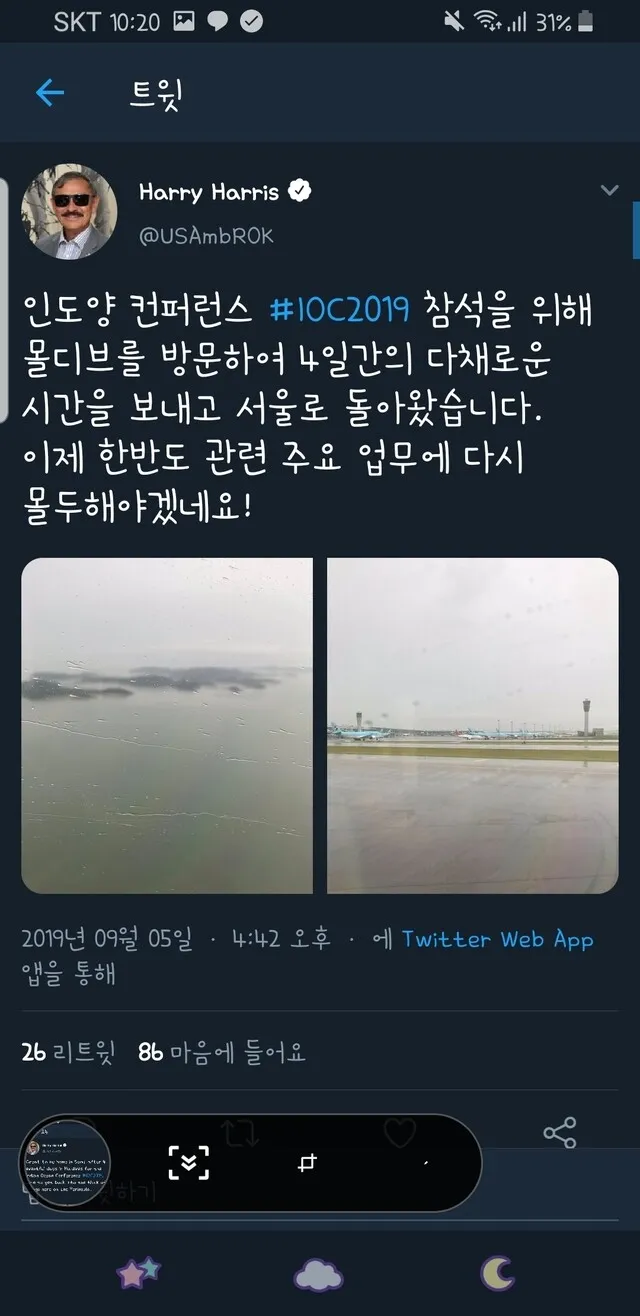Share this tweet
Viewport: 640px width, 1316px height.
pyautogui.click(x=559, y=1133)
